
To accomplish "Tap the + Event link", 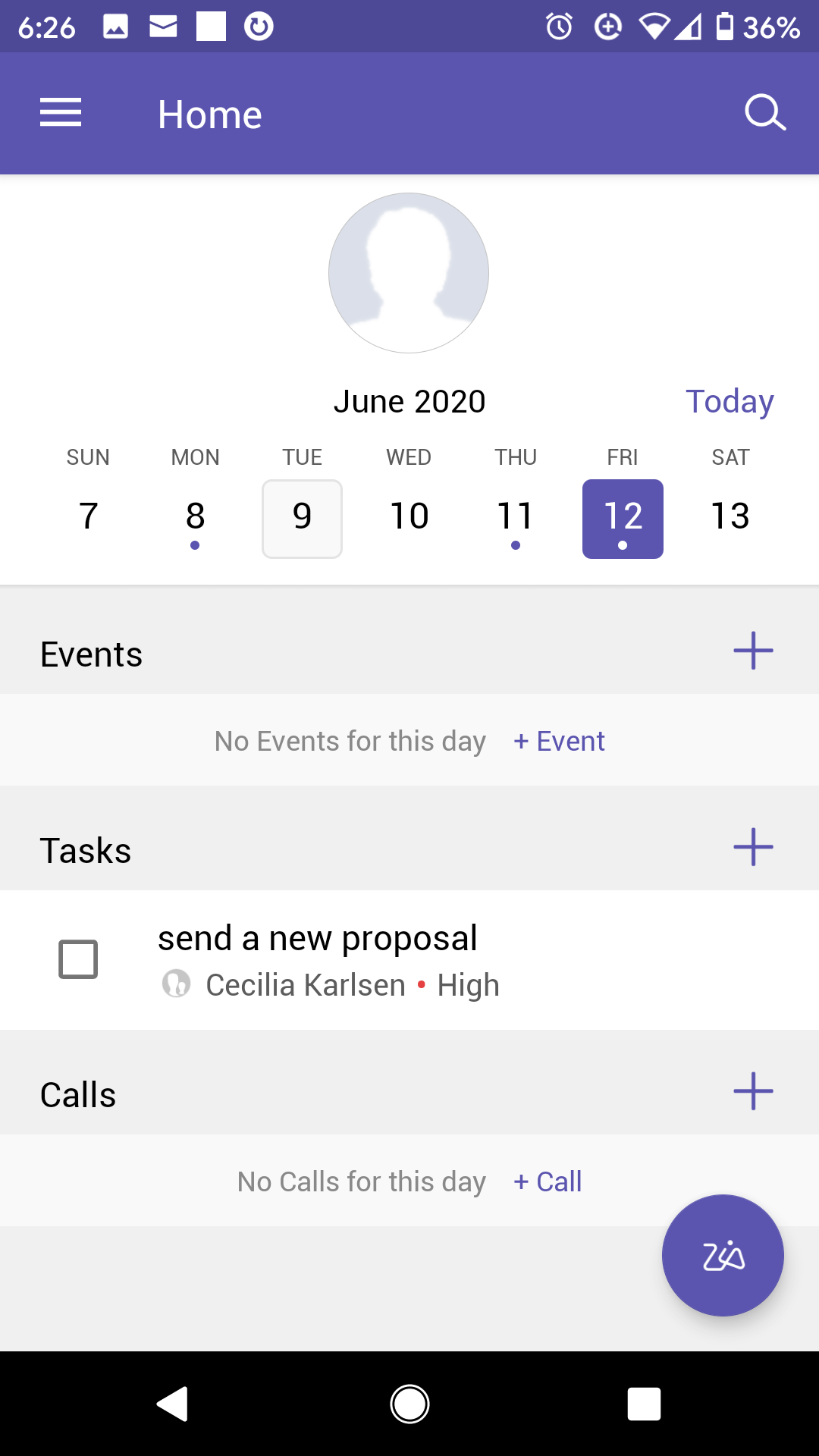I will [x=559, y=741].
